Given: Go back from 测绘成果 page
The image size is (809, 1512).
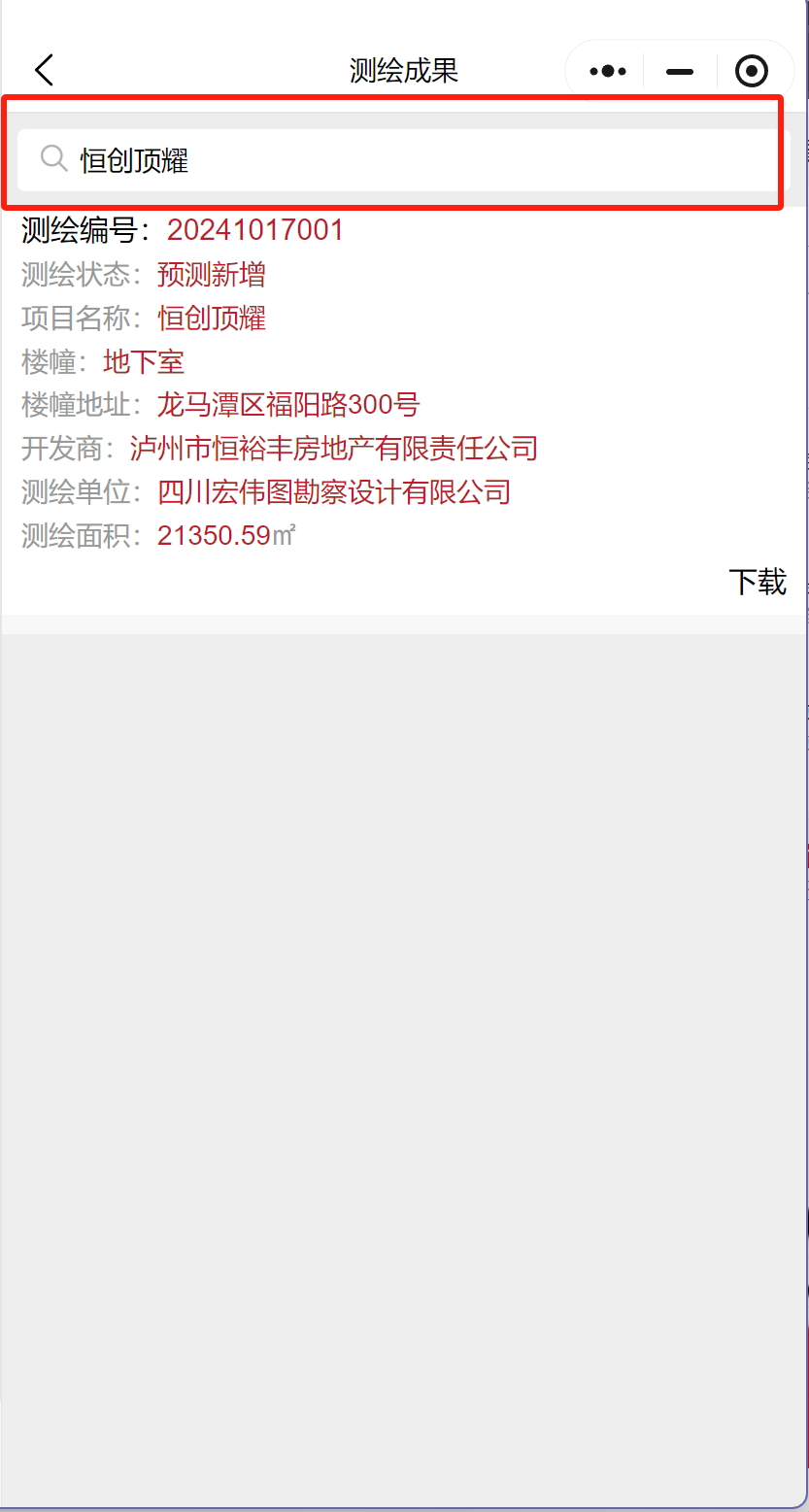Looking at the screenshot, I should [x=44, y=71].
